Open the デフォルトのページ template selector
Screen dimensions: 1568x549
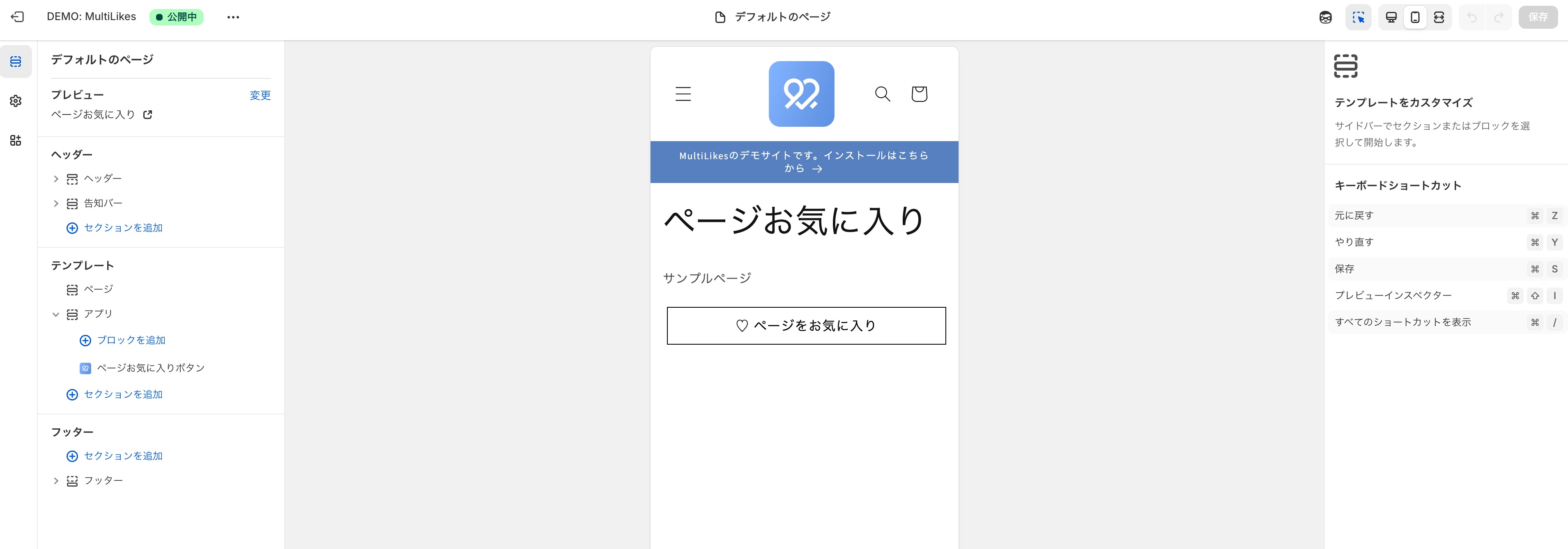pos(773,17)
